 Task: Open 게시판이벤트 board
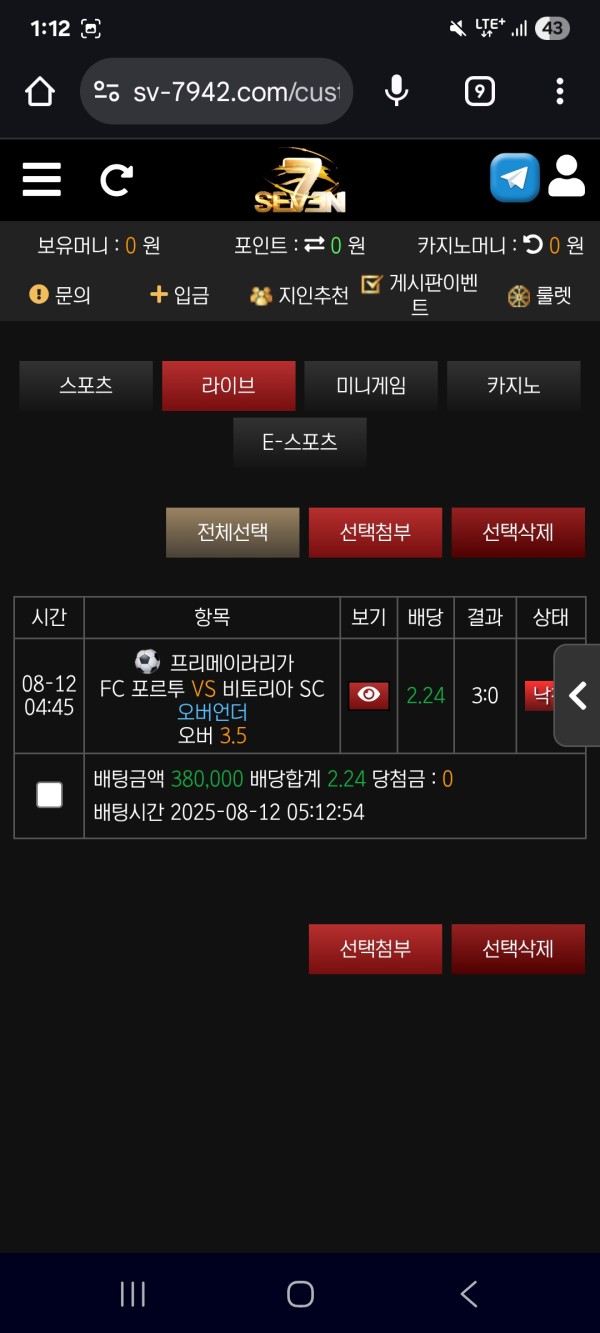[x=421, y=295]
